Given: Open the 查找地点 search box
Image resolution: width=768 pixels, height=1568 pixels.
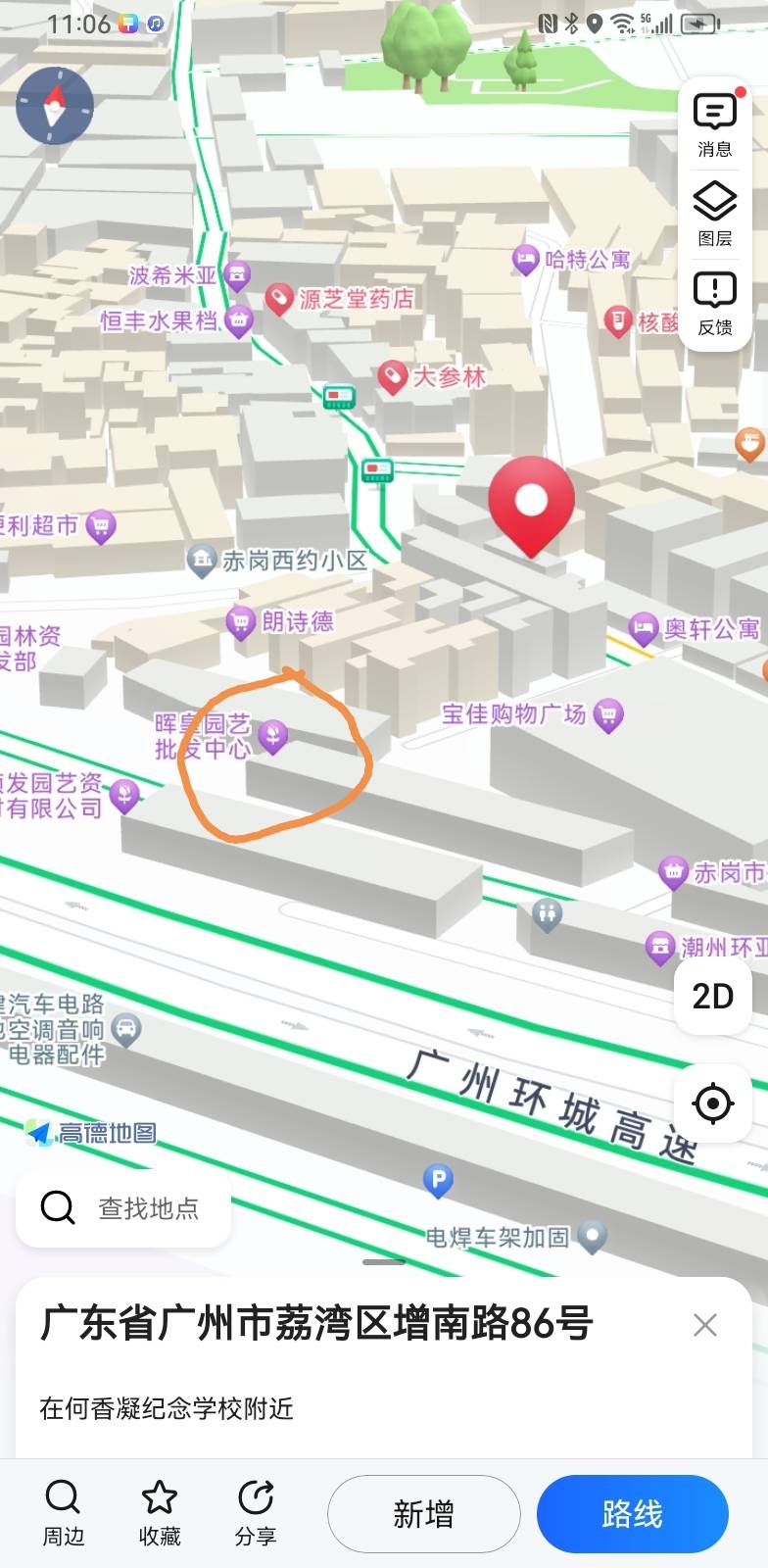Looking at the screenshot, I should 123,1207.
